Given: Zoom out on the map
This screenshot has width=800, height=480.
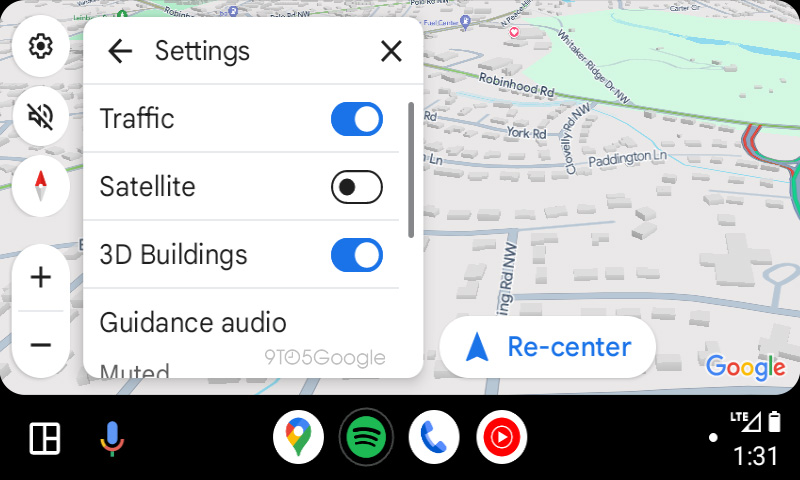Looking at the screenshot, I should [x=41, y=345].
